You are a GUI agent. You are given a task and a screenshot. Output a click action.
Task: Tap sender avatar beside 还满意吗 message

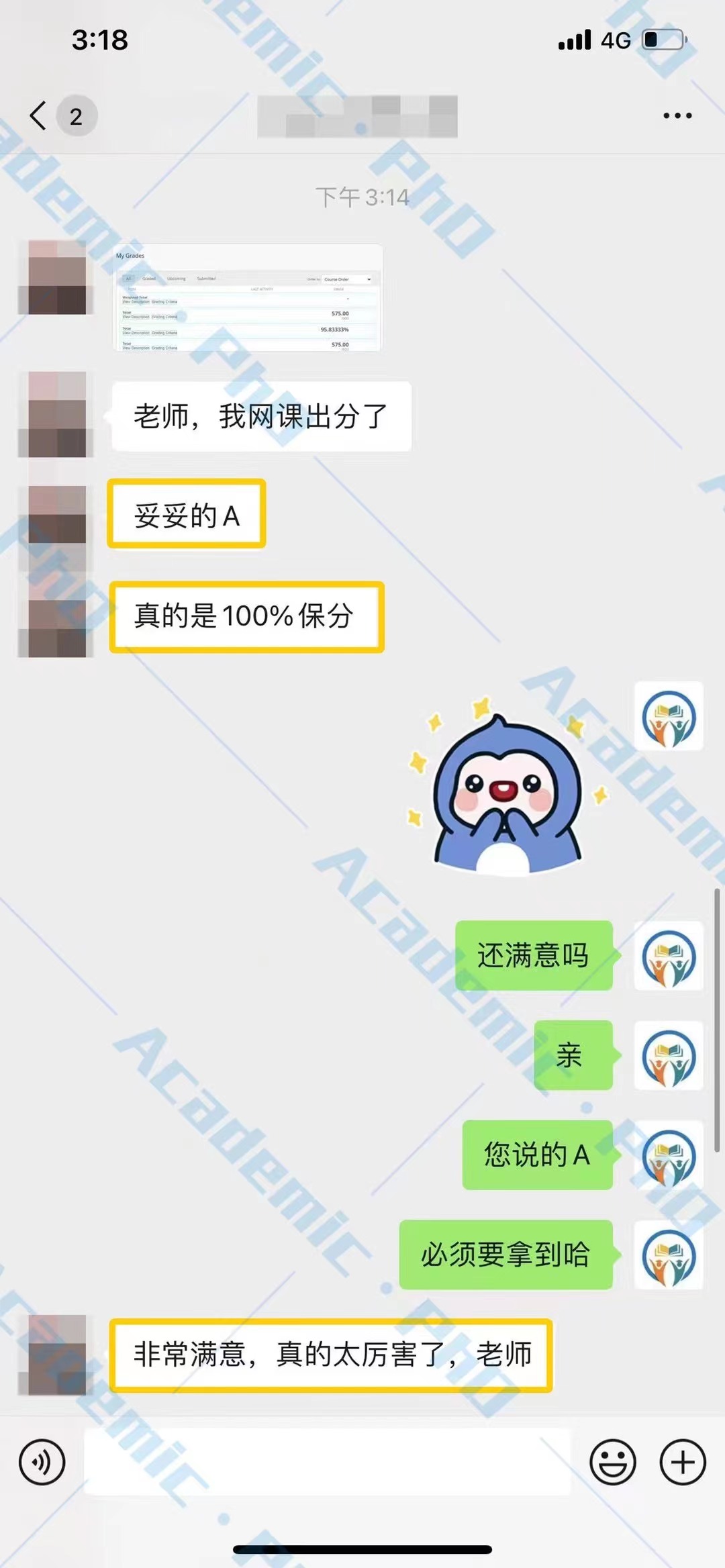[669, 956]
